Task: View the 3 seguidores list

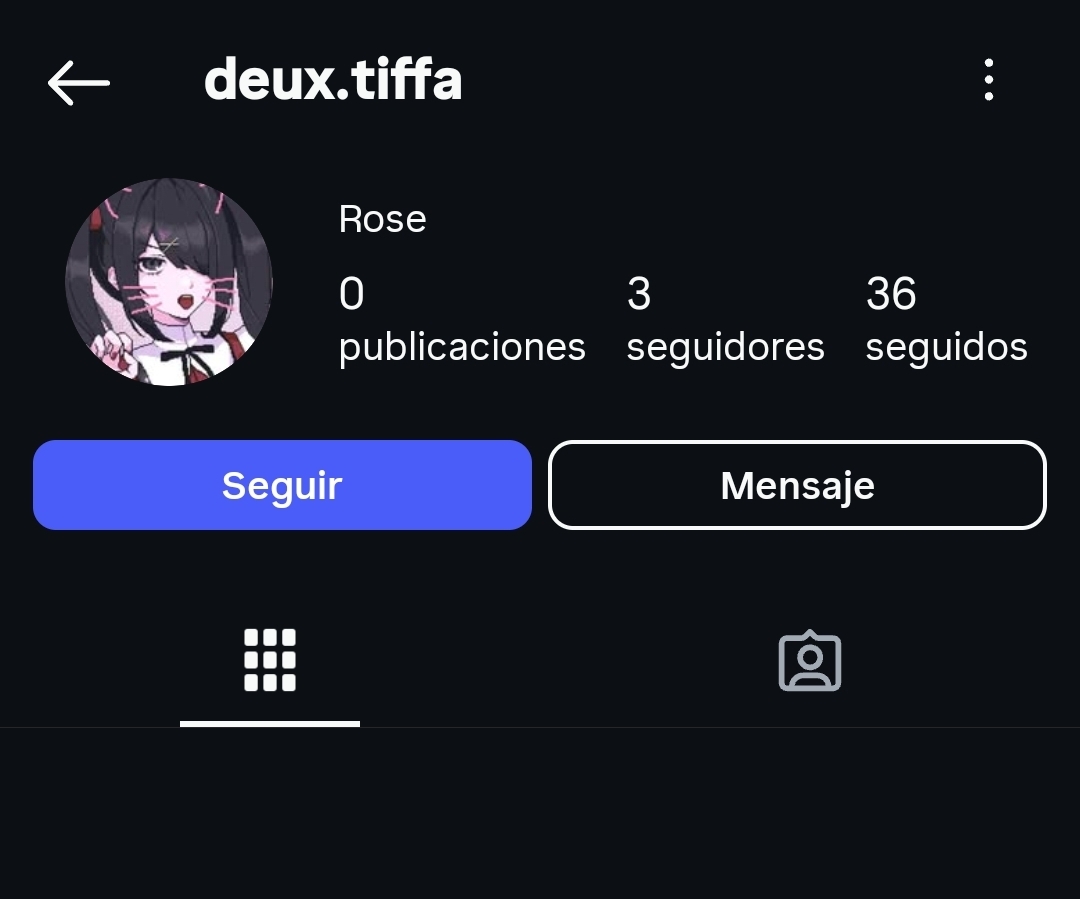Action: [x=725, y=319]
